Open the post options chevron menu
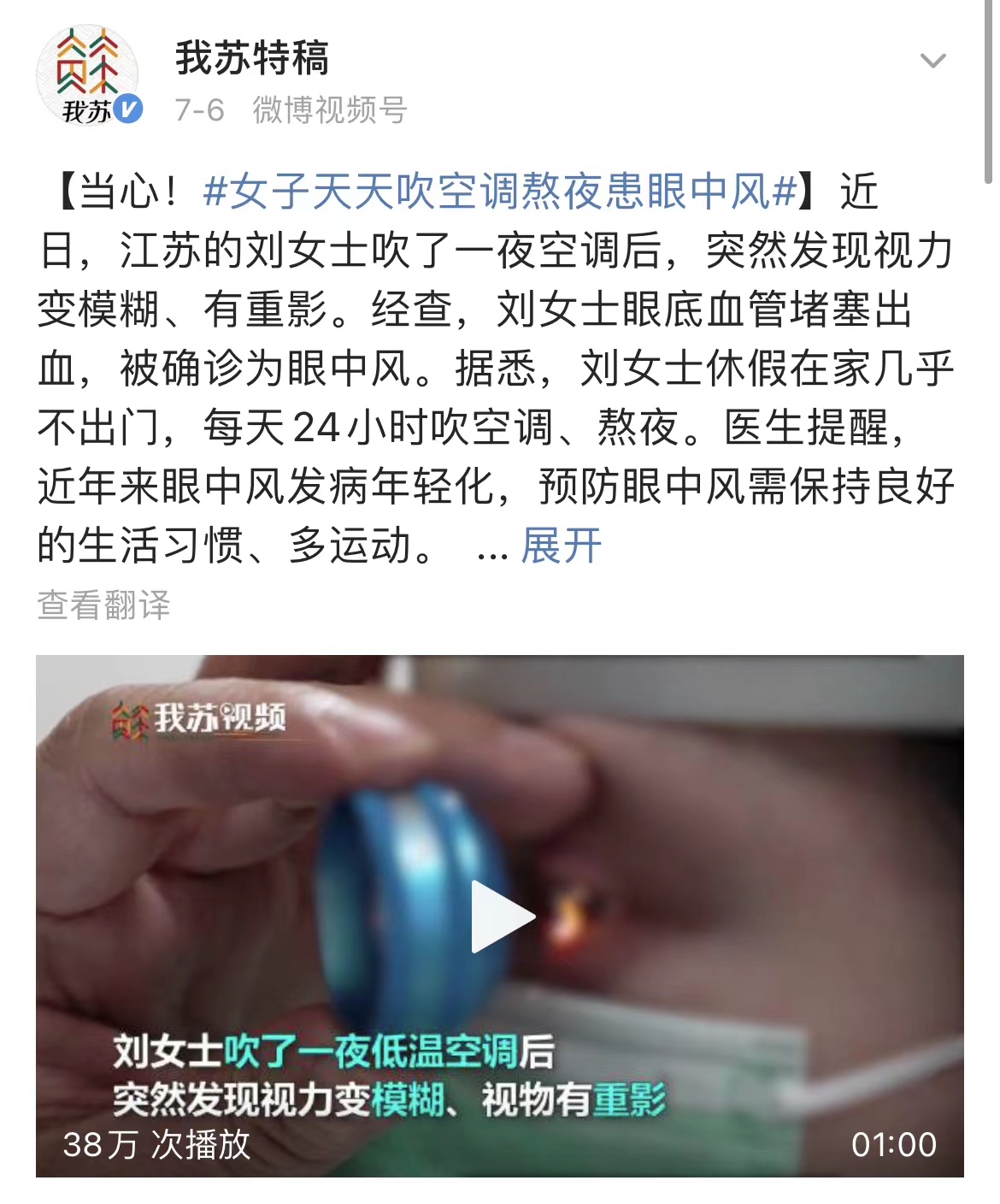 932,61
